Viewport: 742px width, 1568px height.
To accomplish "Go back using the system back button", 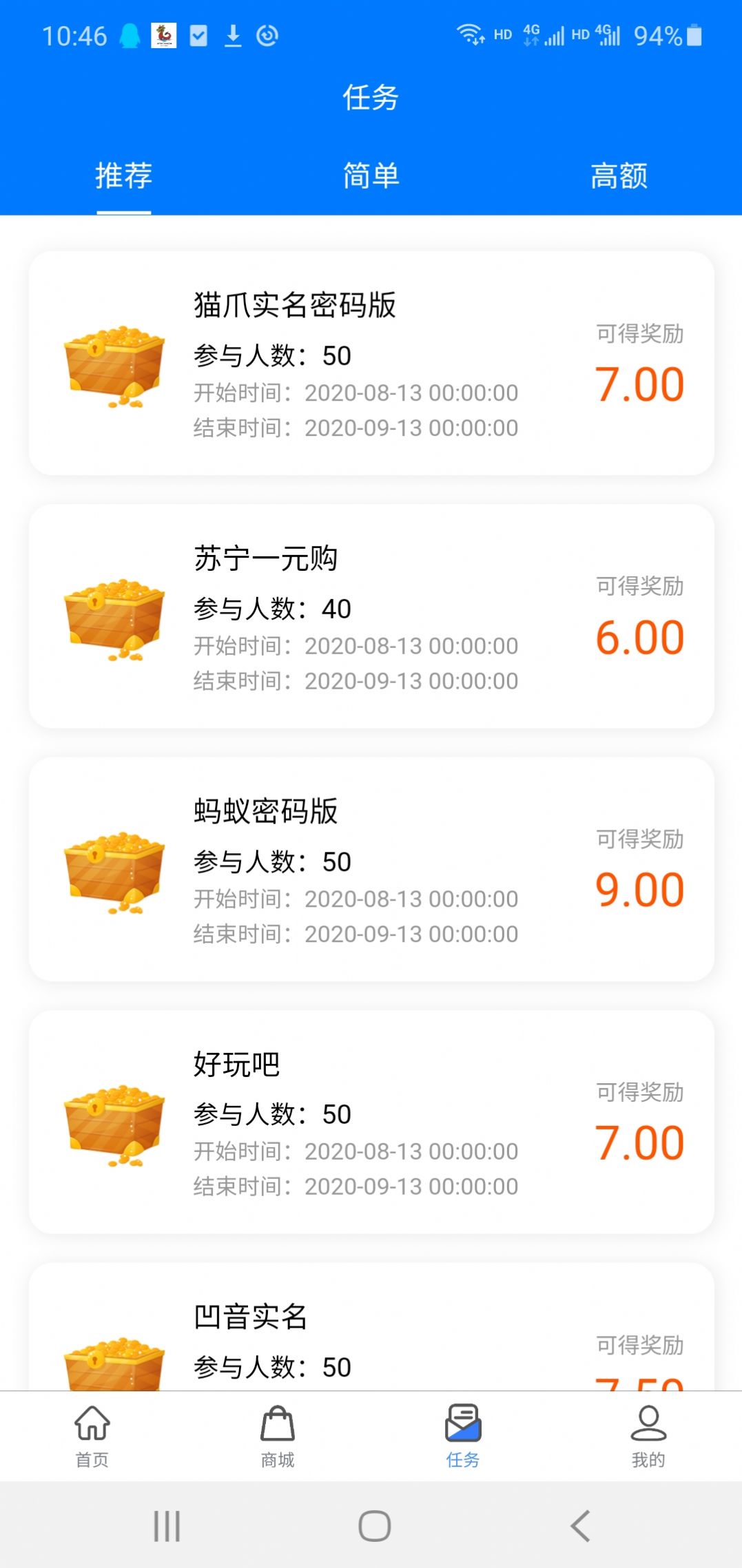I will [580, 1526].
